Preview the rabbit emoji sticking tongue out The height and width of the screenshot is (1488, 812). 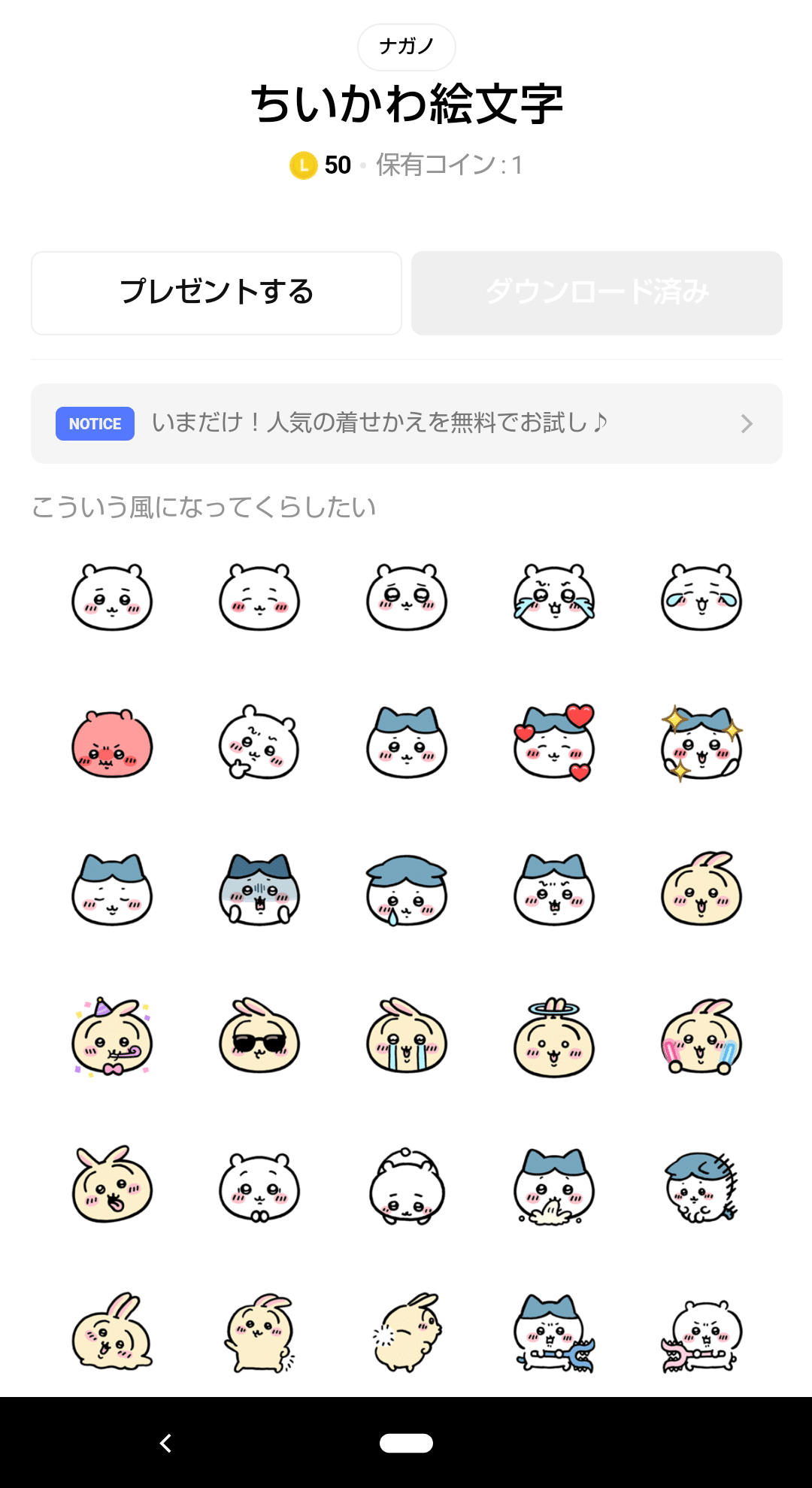tap(112, 1186)
